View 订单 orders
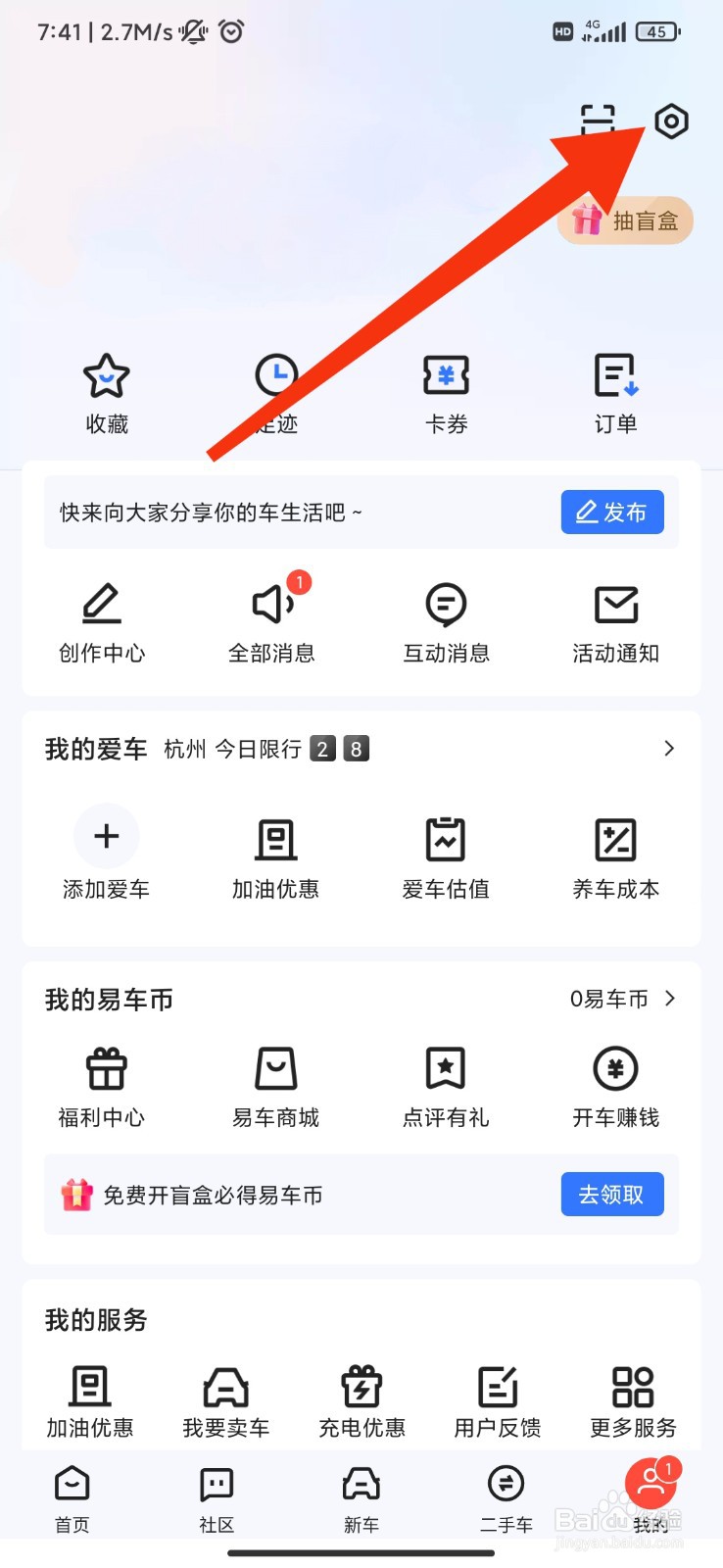 click(x=615, y=394)
